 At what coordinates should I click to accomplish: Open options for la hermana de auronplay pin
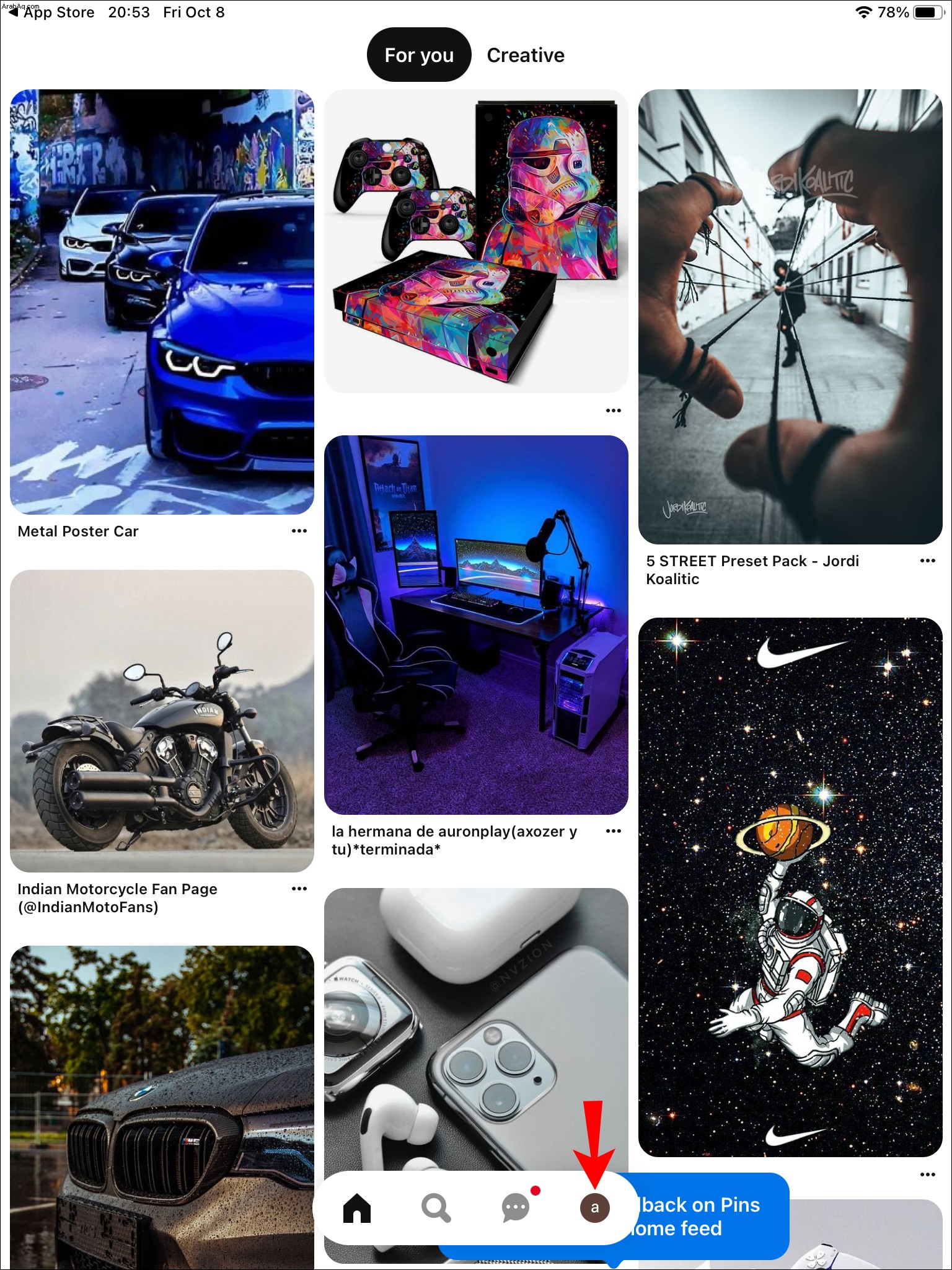[x=613, y=831]
